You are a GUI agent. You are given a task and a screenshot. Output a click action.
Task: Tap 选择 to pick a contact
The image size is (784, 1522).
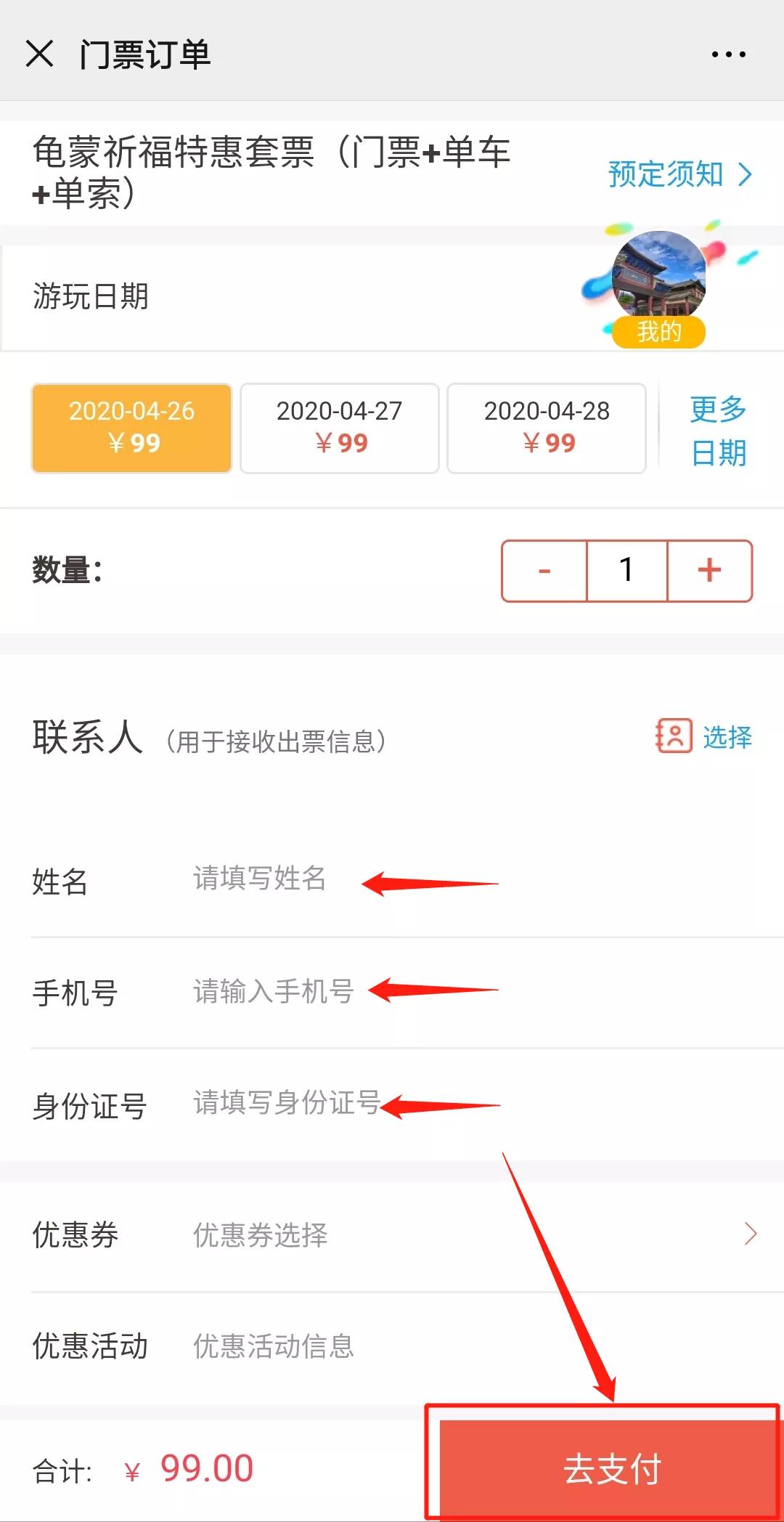(705, 737)
